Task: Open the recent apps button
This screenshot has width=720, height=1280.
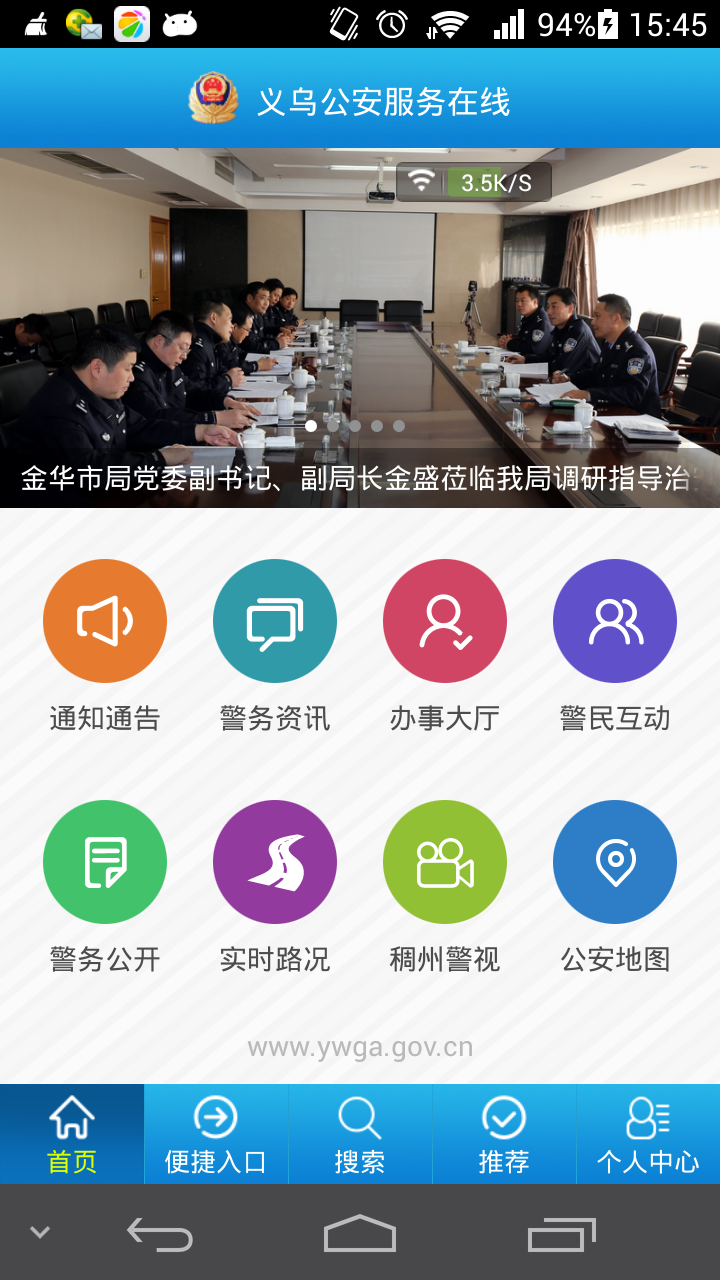Action: pos(561,1234)
